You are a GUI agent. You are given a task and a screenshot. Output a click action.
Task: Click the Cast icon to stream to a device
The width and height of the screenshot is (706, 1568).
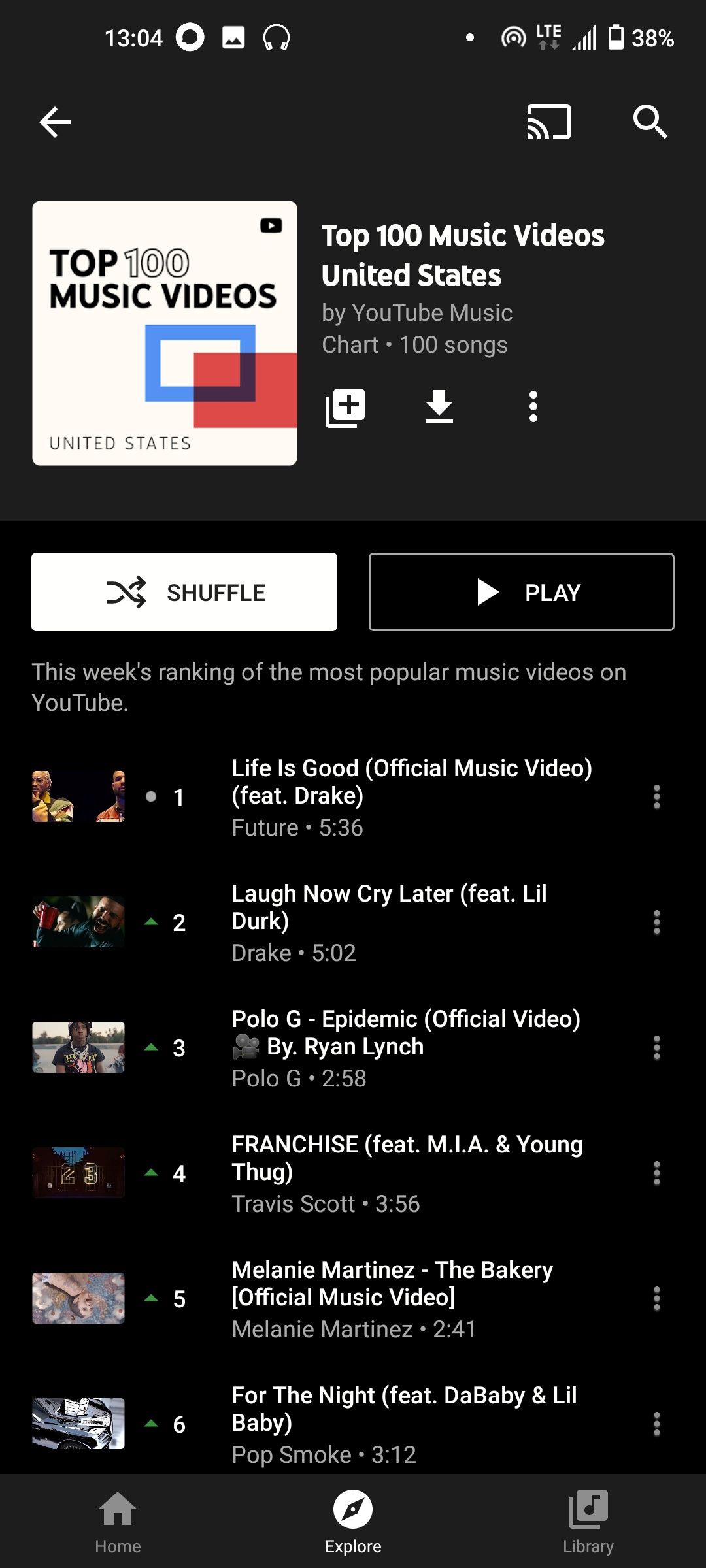pyautogui.click(x=548, y=122)
